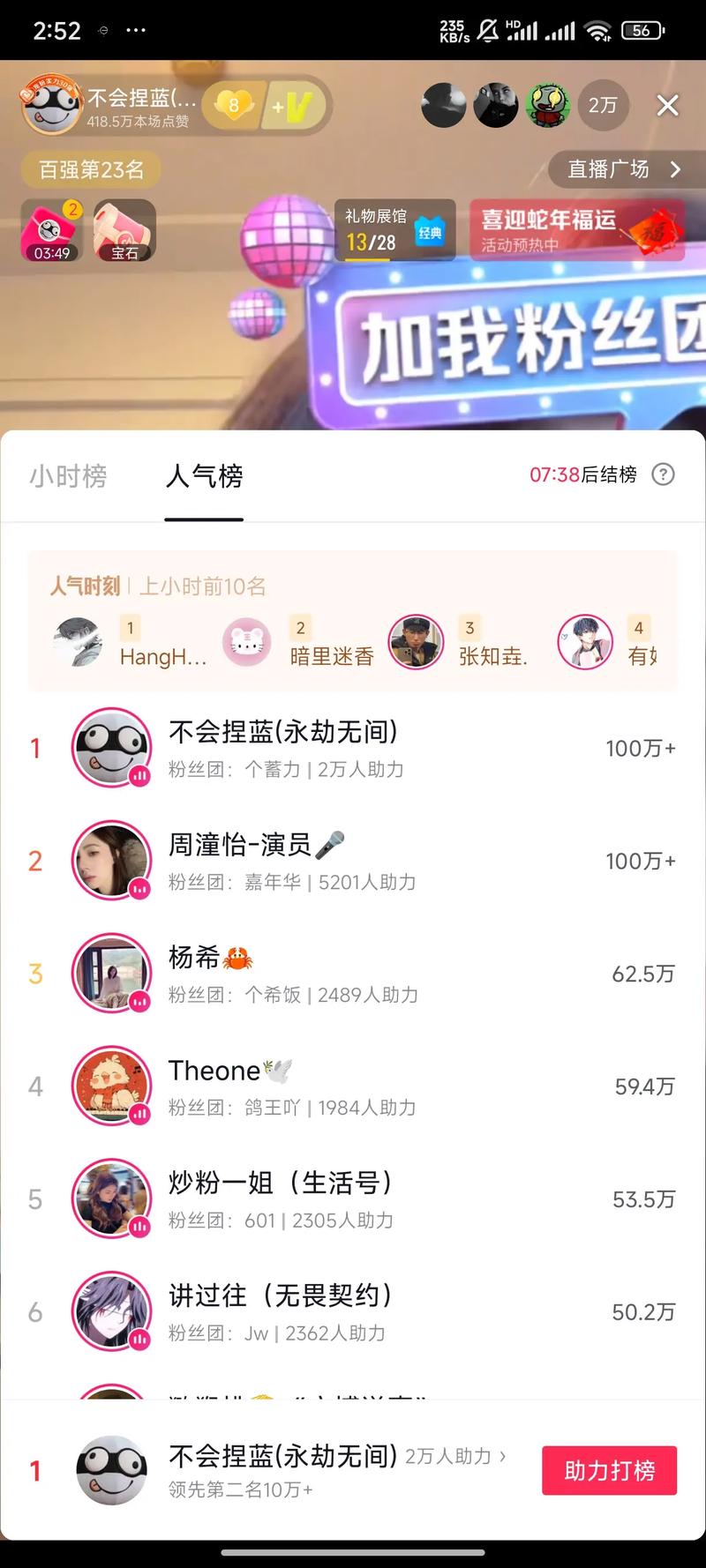Tap the green viewer avatar at top right

coord(548,105)
